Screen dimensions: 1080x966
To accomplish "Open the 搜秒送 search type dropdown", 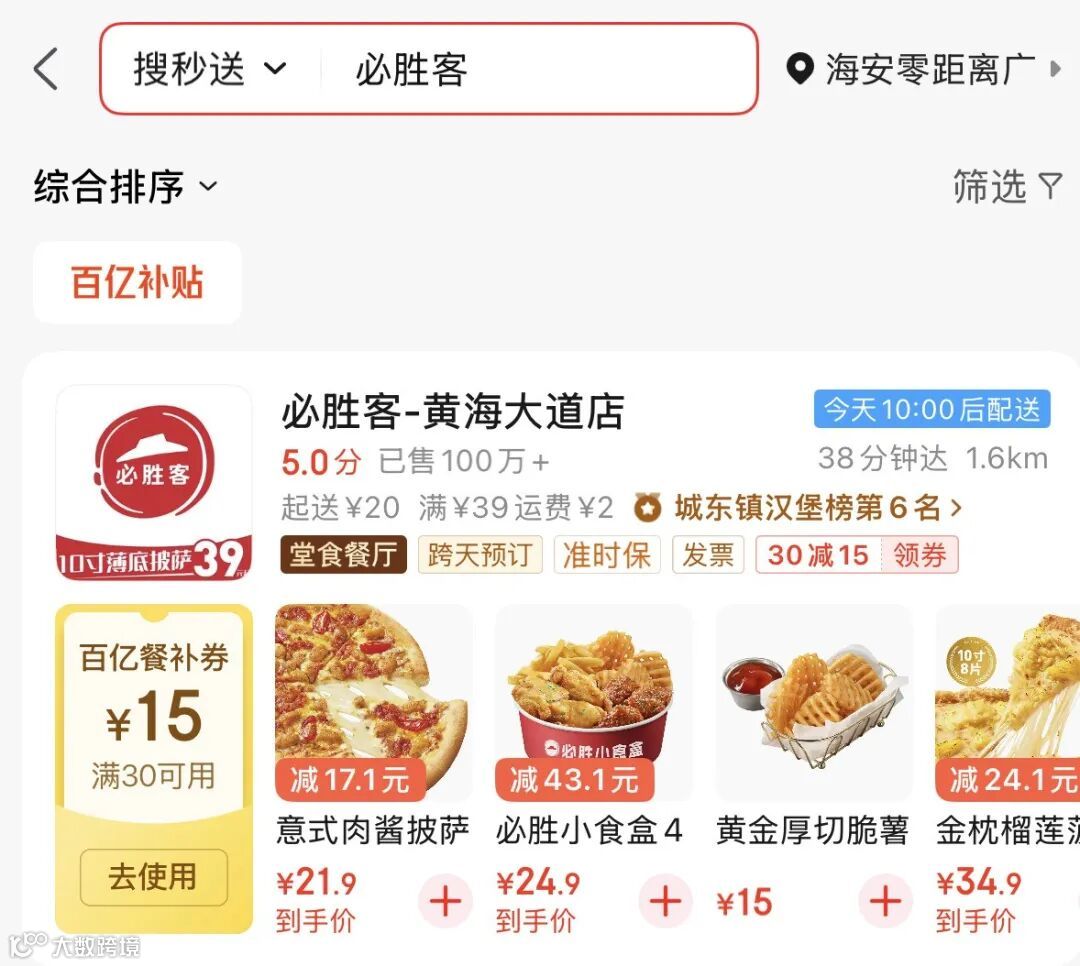I will [210, 70].
